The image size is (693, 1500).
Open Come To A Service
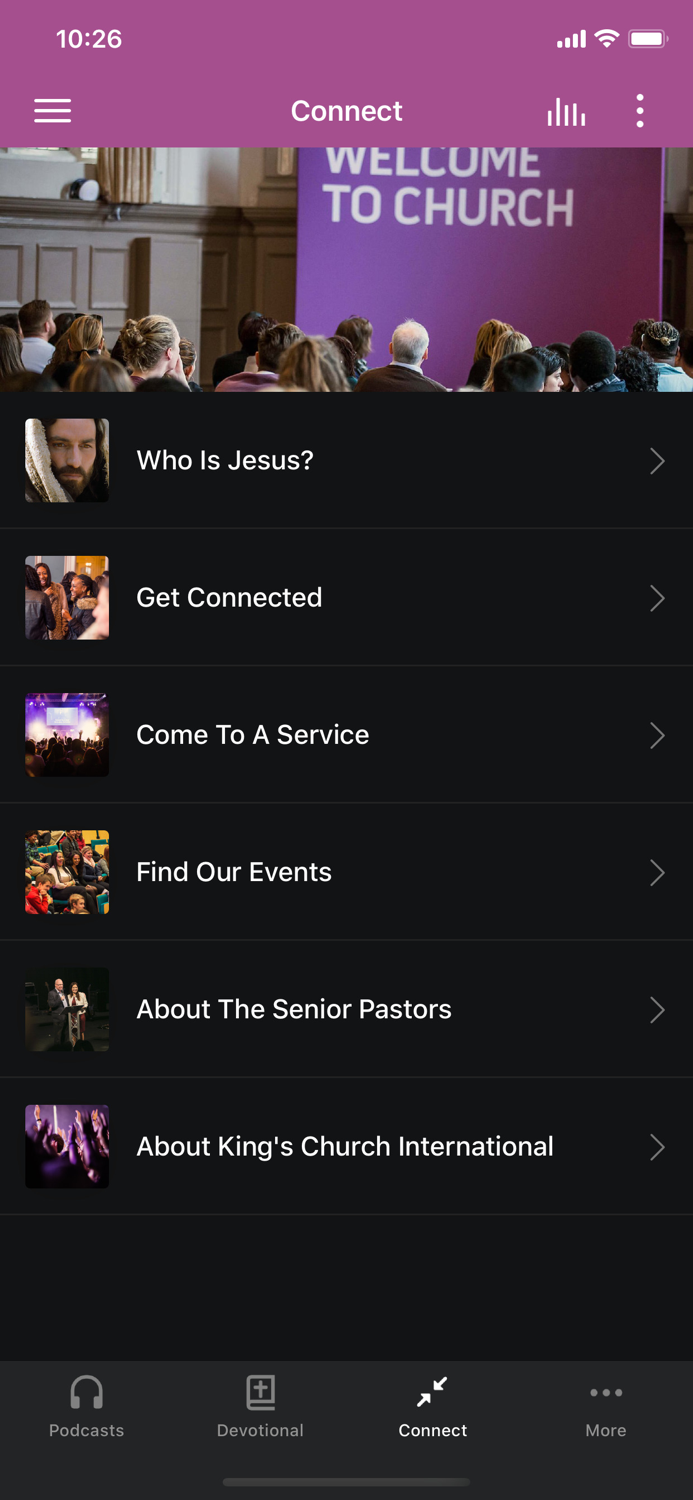pos(346,735)
